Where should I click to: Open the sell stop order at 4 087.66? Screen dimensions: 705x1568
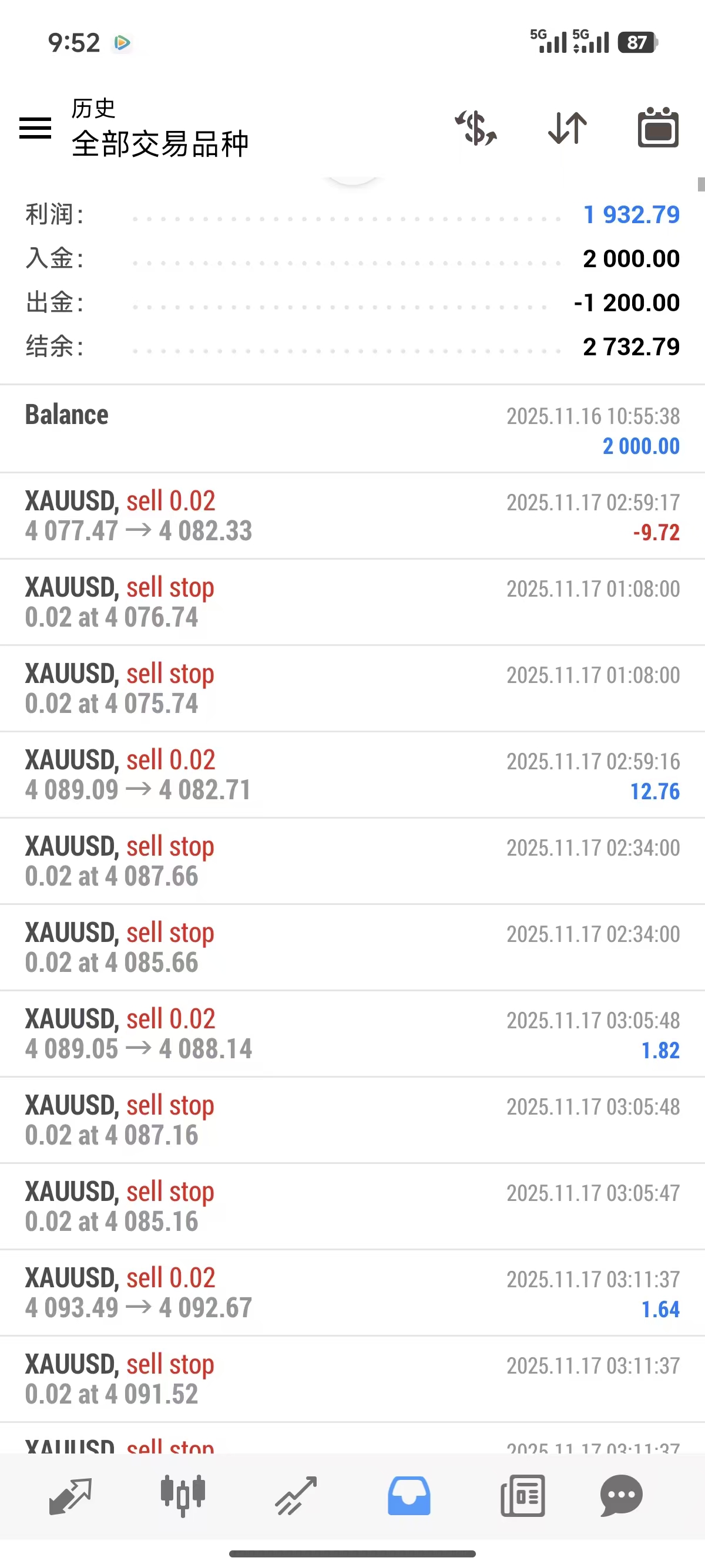[352, 862]
